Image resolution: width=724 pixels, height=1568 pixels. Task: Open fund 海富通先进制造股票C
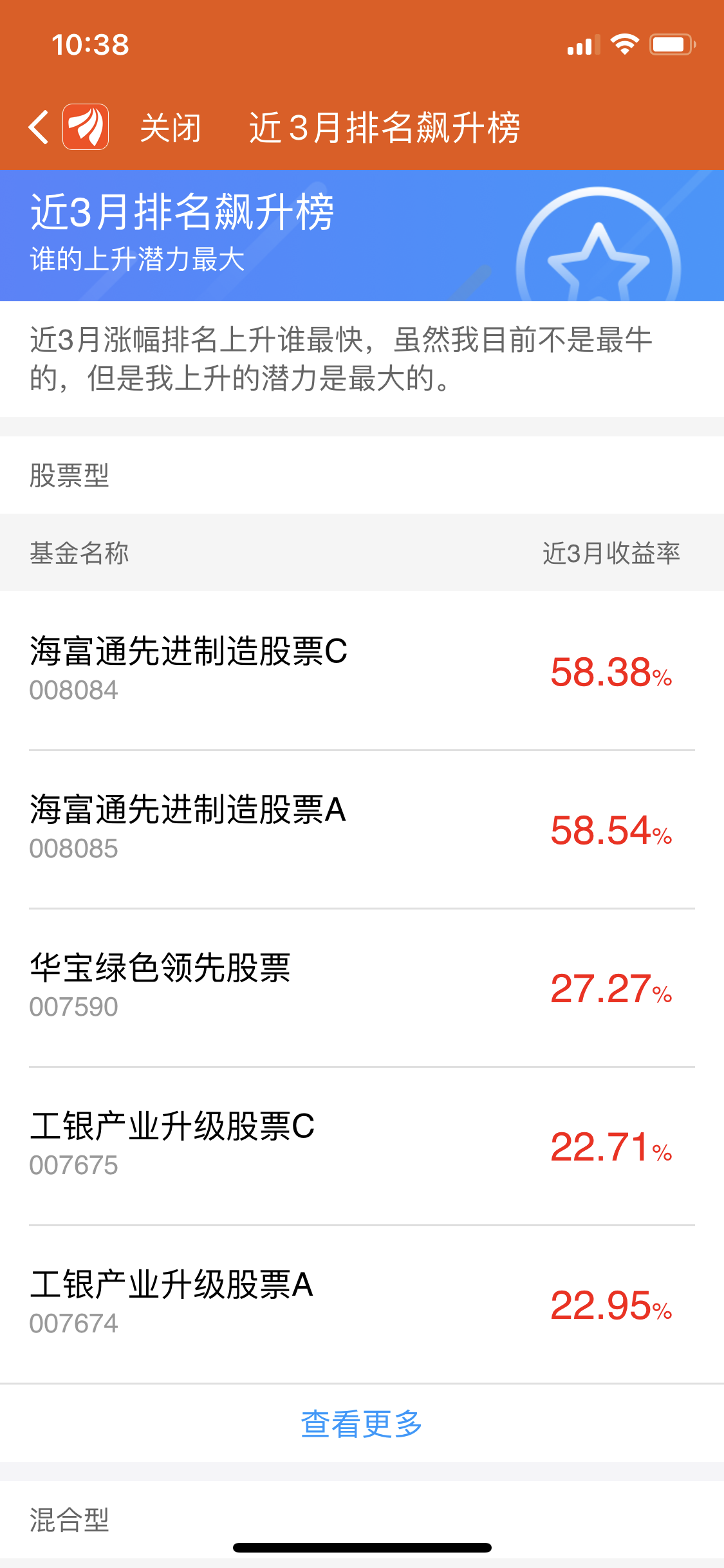pos(362,671)
